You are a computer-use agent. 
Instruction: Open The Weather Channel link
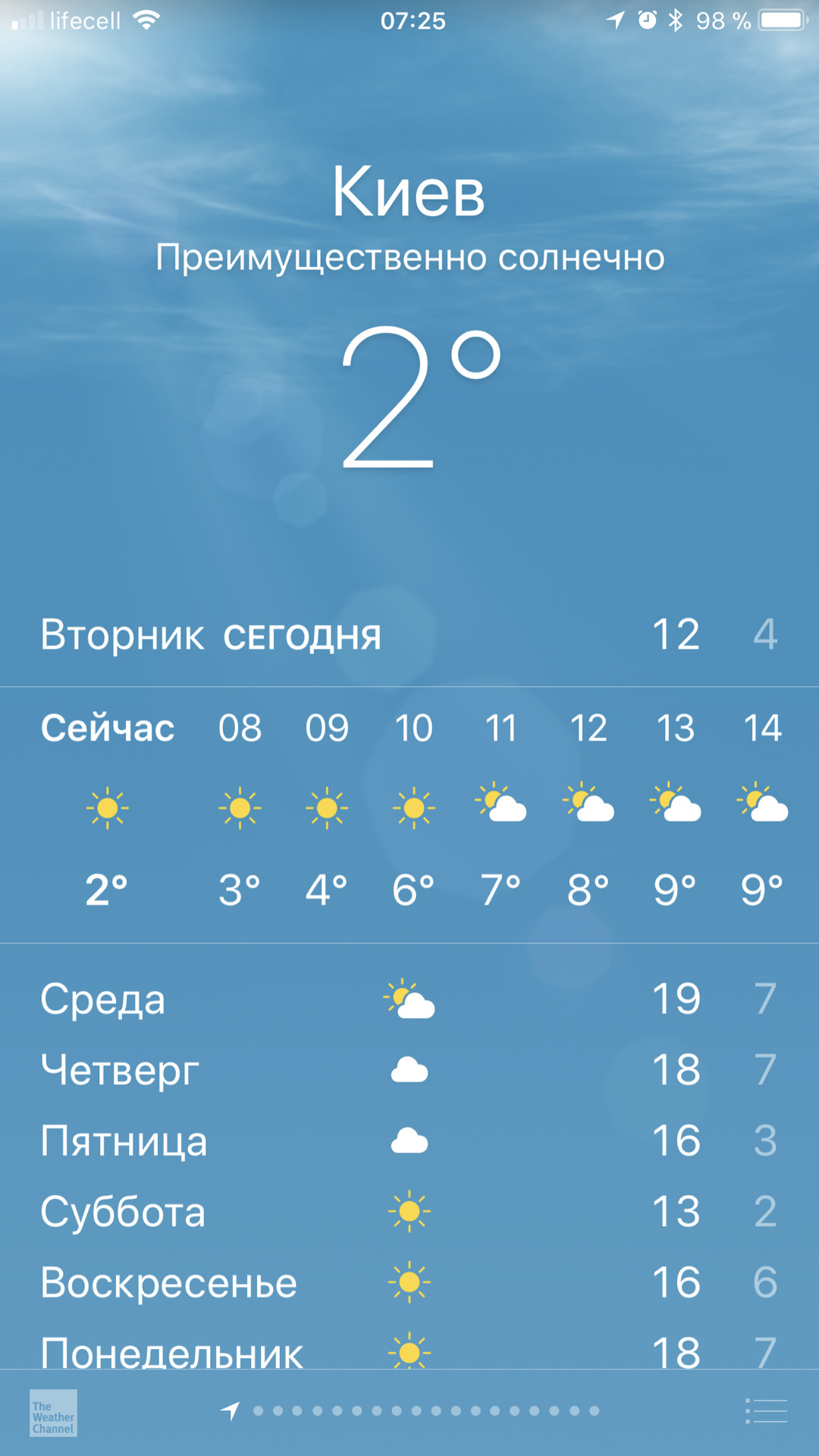[53, 1412]
